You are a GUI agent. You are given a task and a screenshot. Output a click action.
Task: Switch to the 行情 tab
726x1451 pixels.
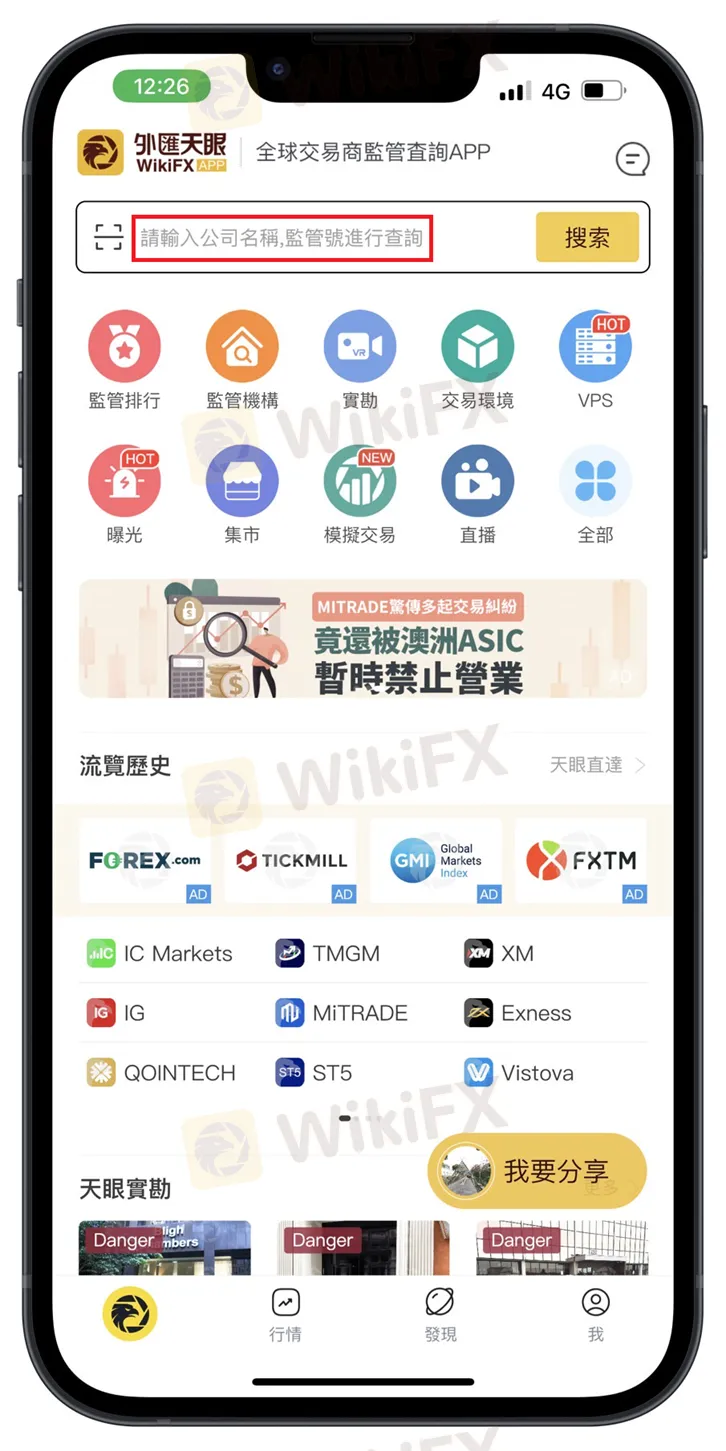point(285,1315)
